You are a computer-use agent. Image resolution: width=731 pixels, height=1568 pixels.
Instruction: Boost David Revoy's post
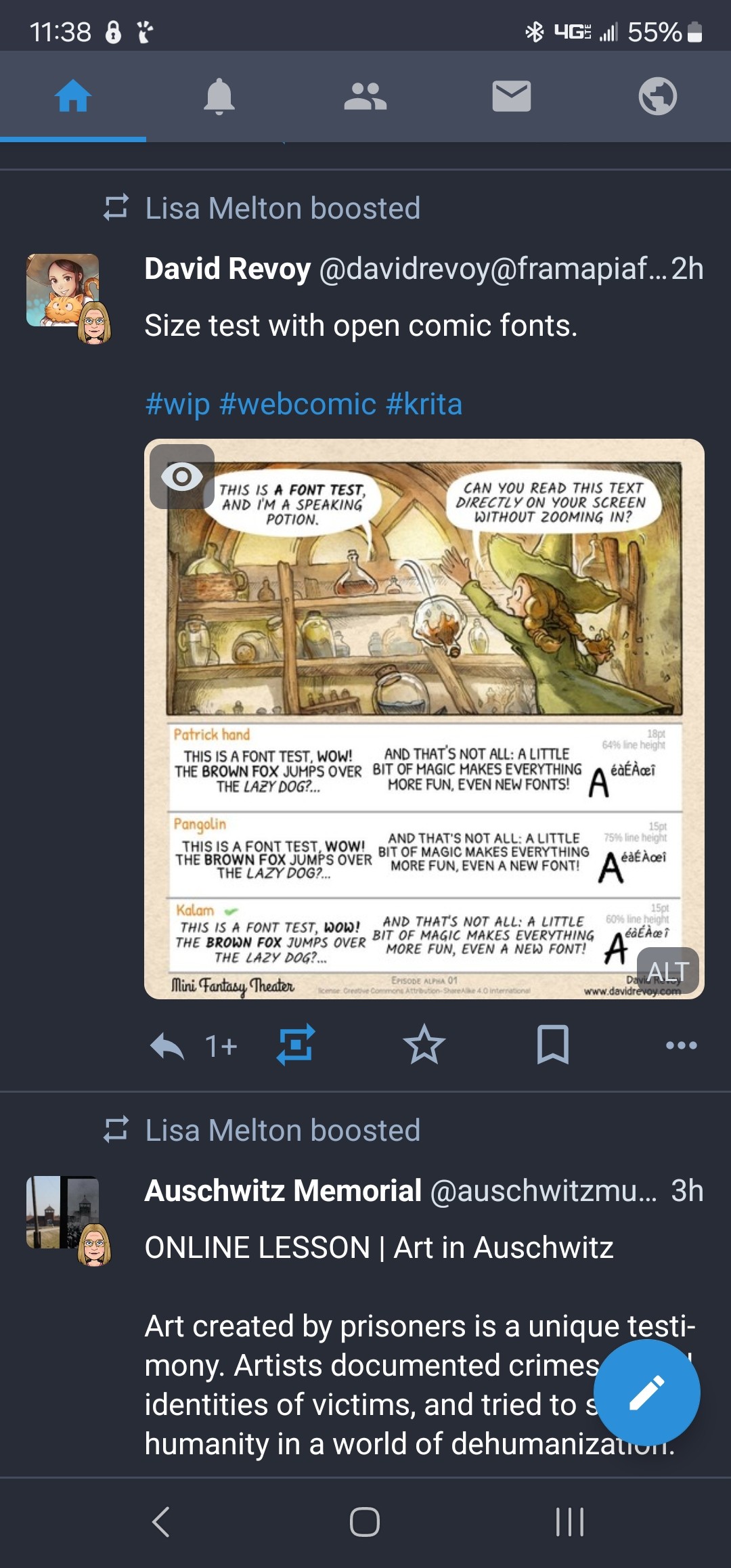tap(296, 1045)
